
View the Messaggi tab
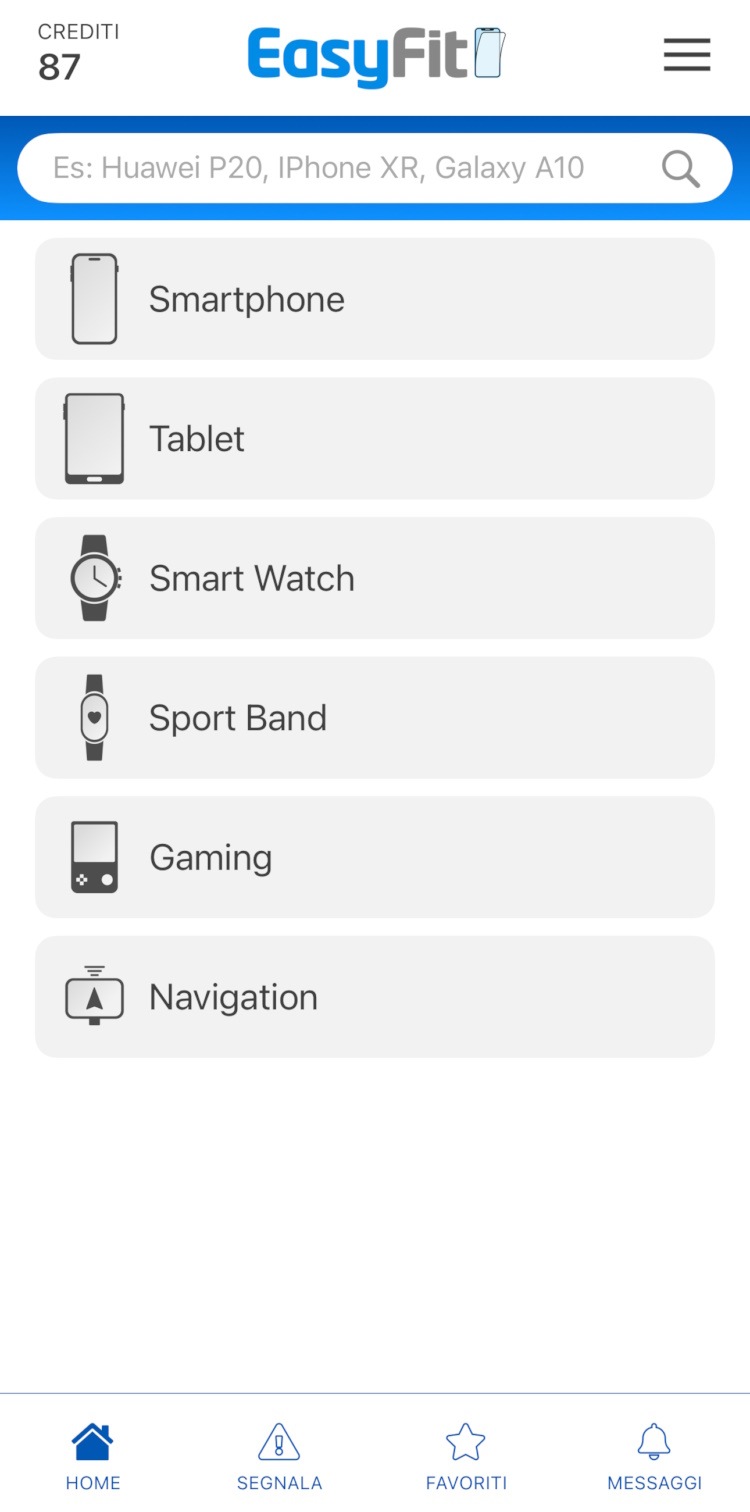pos(654,1456)
